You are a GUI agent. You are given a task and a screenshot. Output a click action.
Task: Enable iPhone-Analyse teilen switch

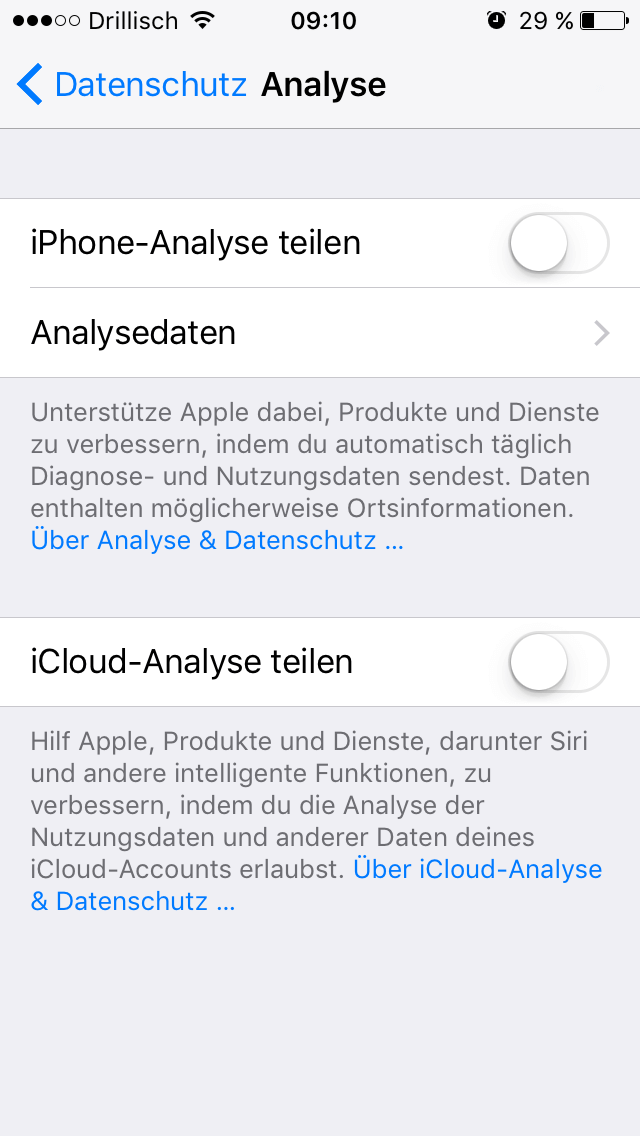tap(558, 243)
